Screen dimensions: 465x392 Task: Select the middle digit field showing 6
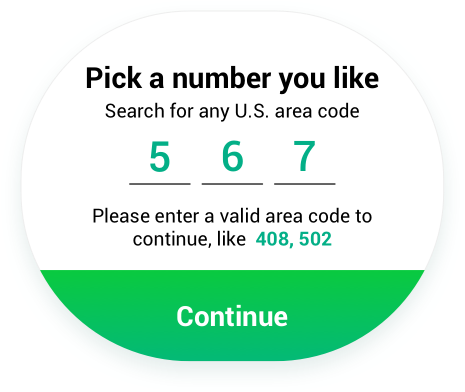tap(232, 160)
